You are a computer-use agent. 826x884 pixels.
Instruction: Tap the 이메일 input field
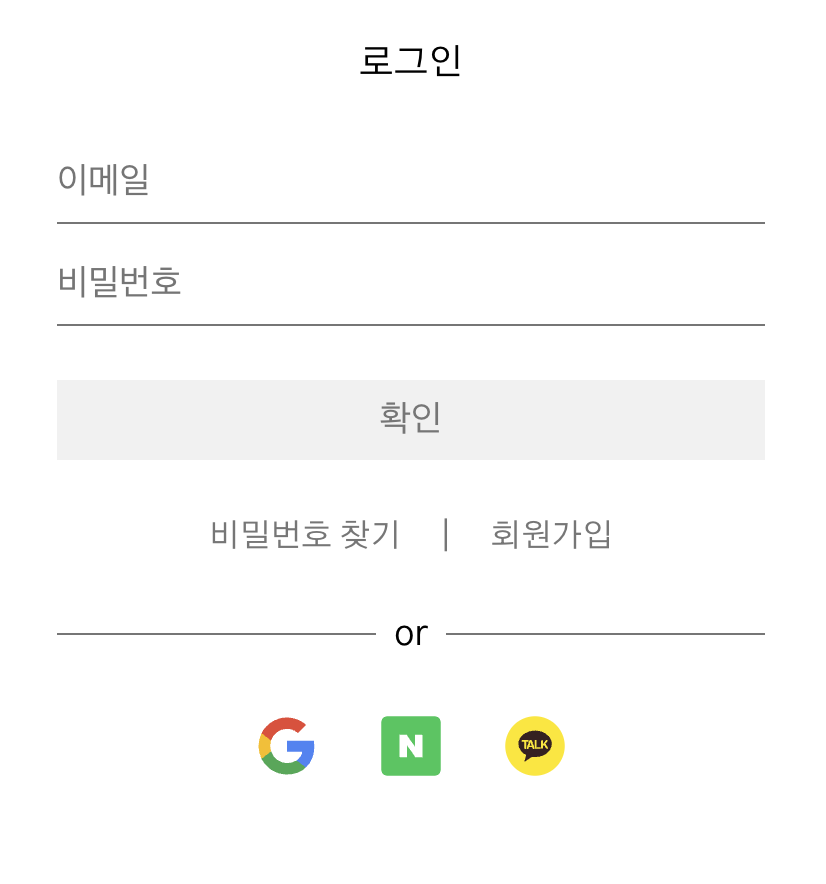click(x=410, y=181)
